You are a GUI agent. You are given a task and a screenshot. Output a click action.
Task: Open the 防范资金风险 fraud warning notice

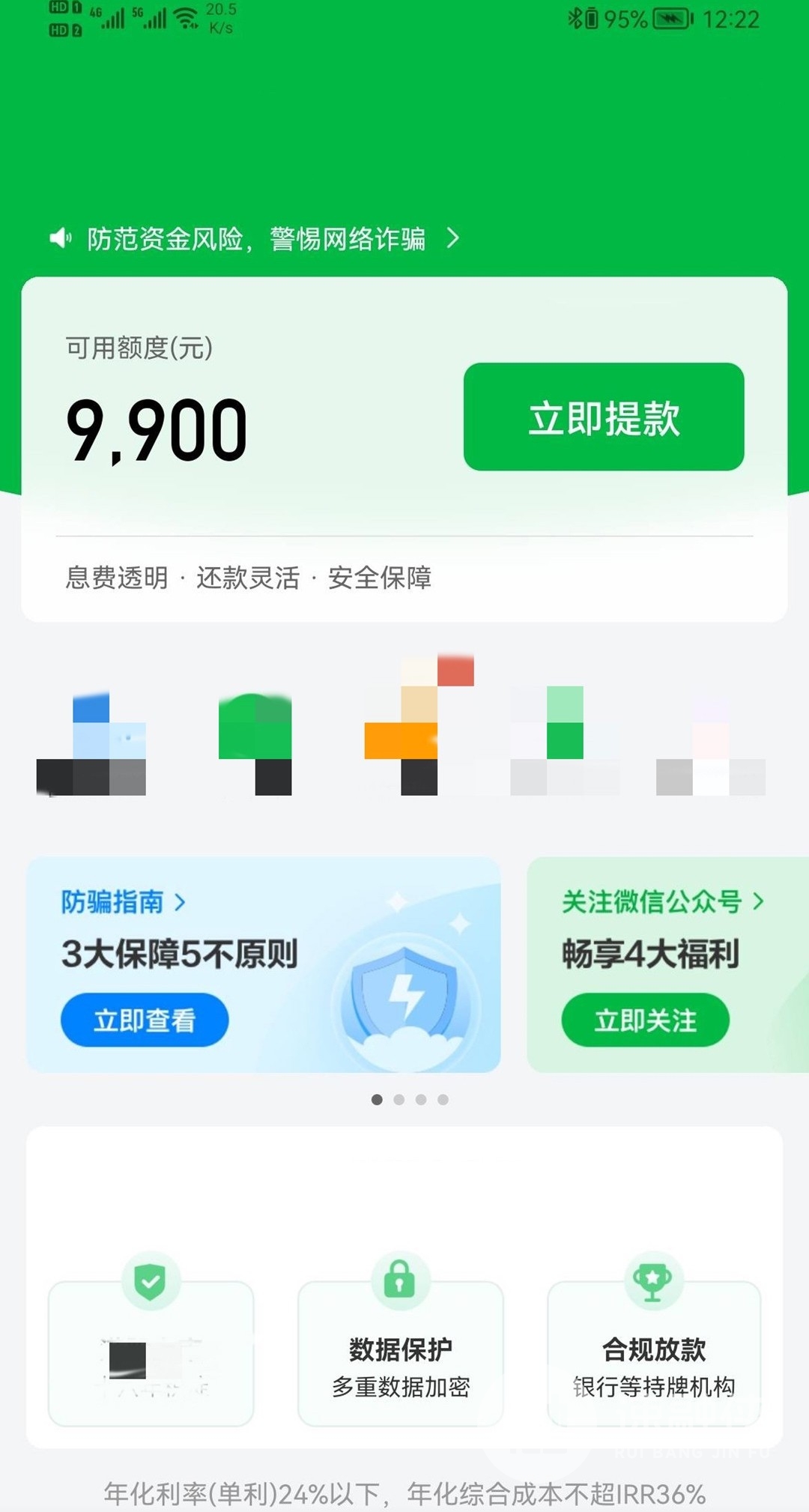(255, 239)
